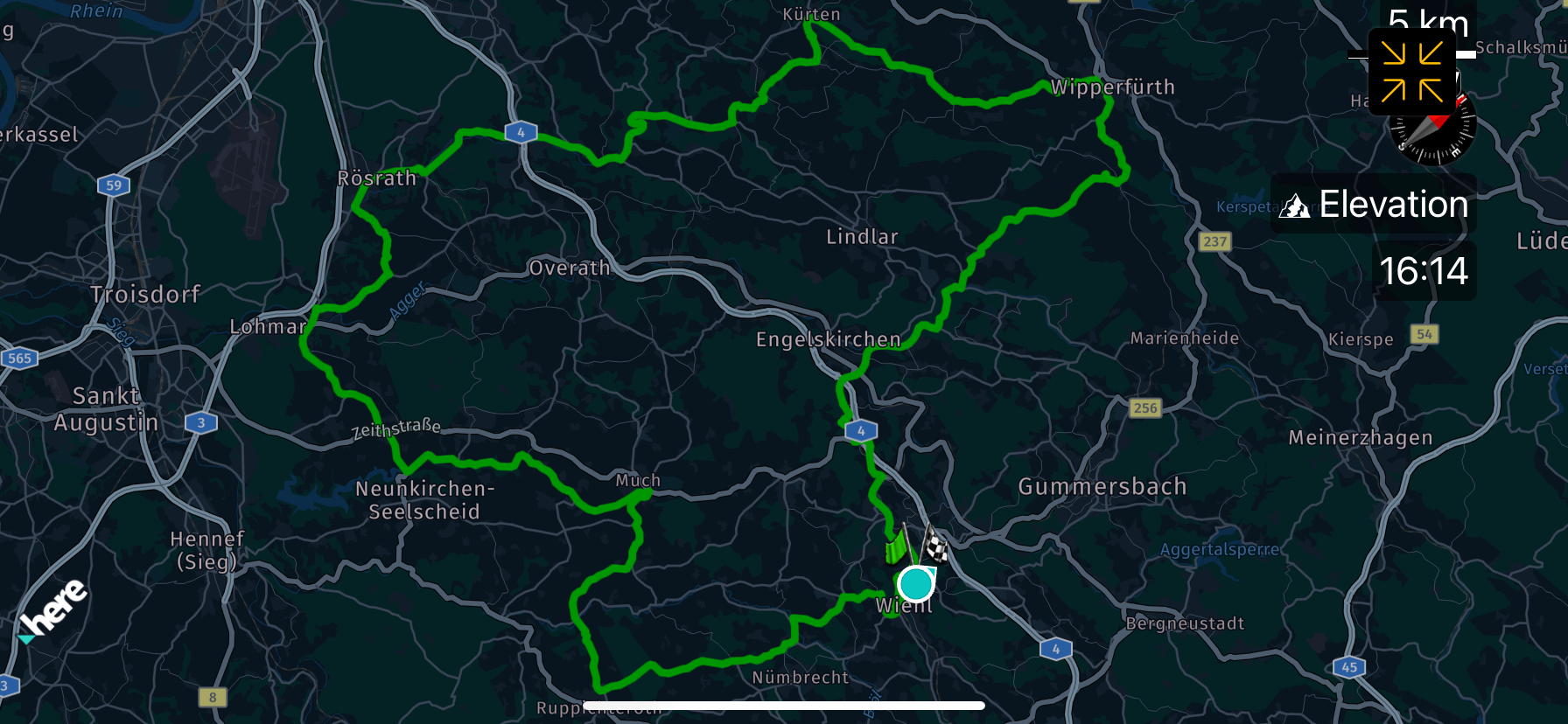Open the Elevation profile
The height and width of the screenshot is (724, 1568).
[1374, 205]
